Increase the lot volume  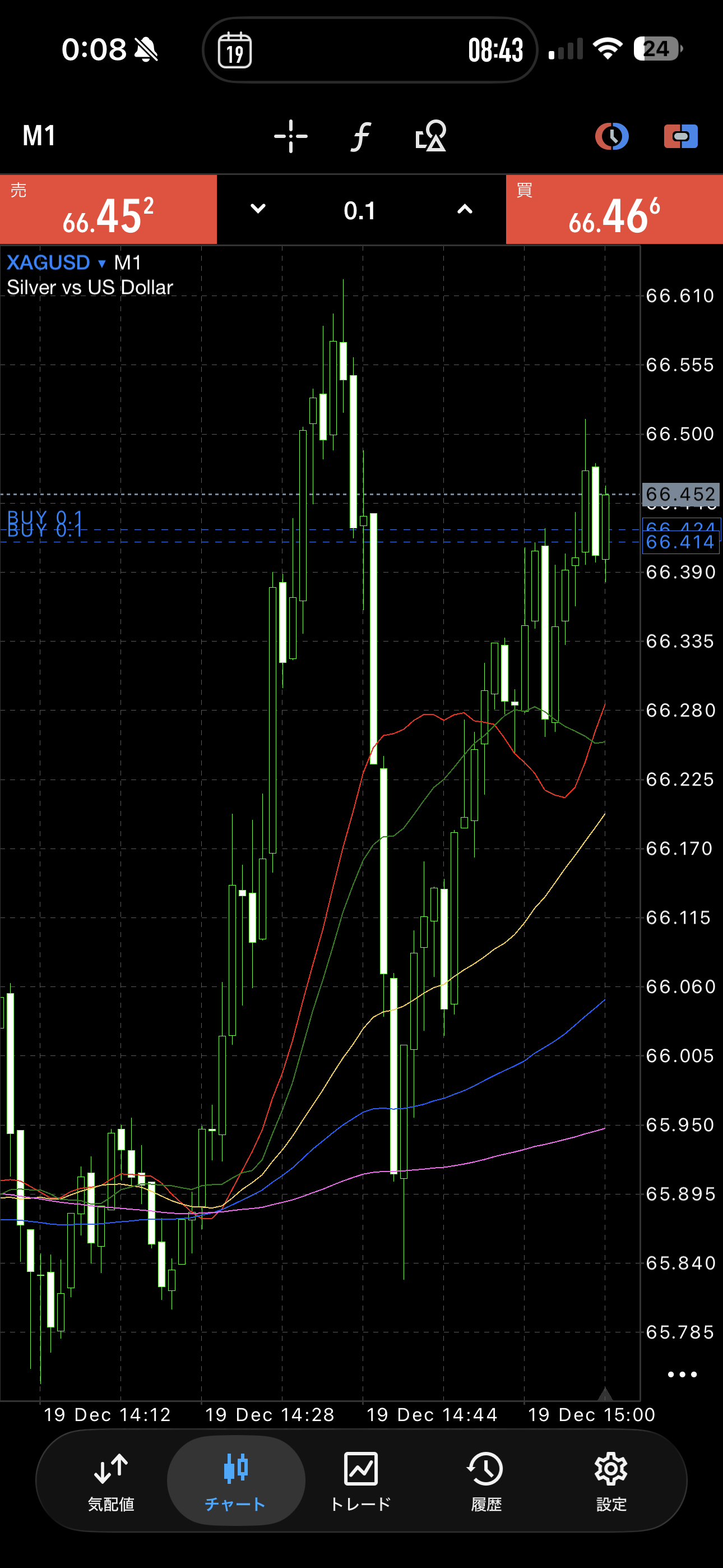point(465,209)
